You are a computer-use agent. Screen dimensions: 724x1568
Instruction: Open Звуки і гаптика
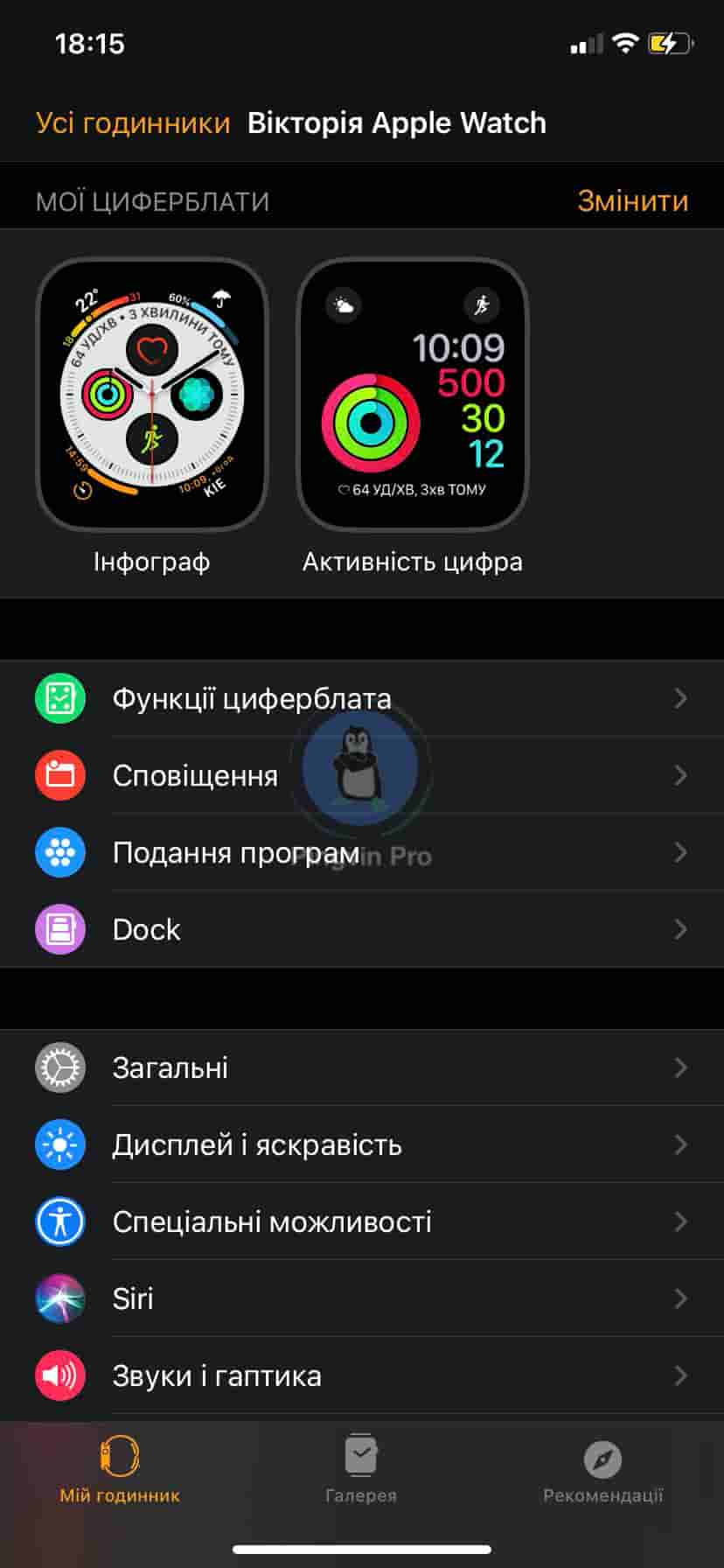[x=362, y=1375]
